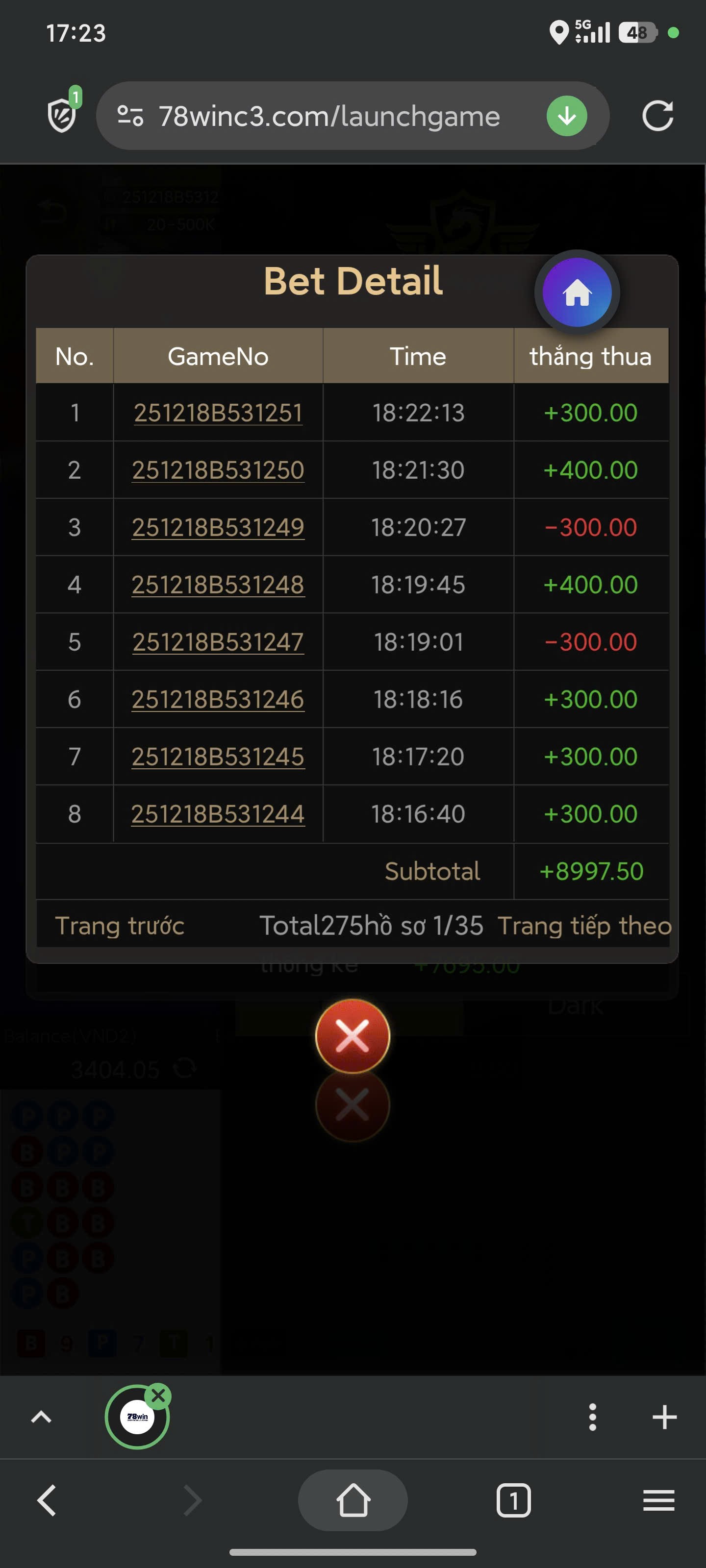Open game number 251218B531246 details

(x=218, y=699)
